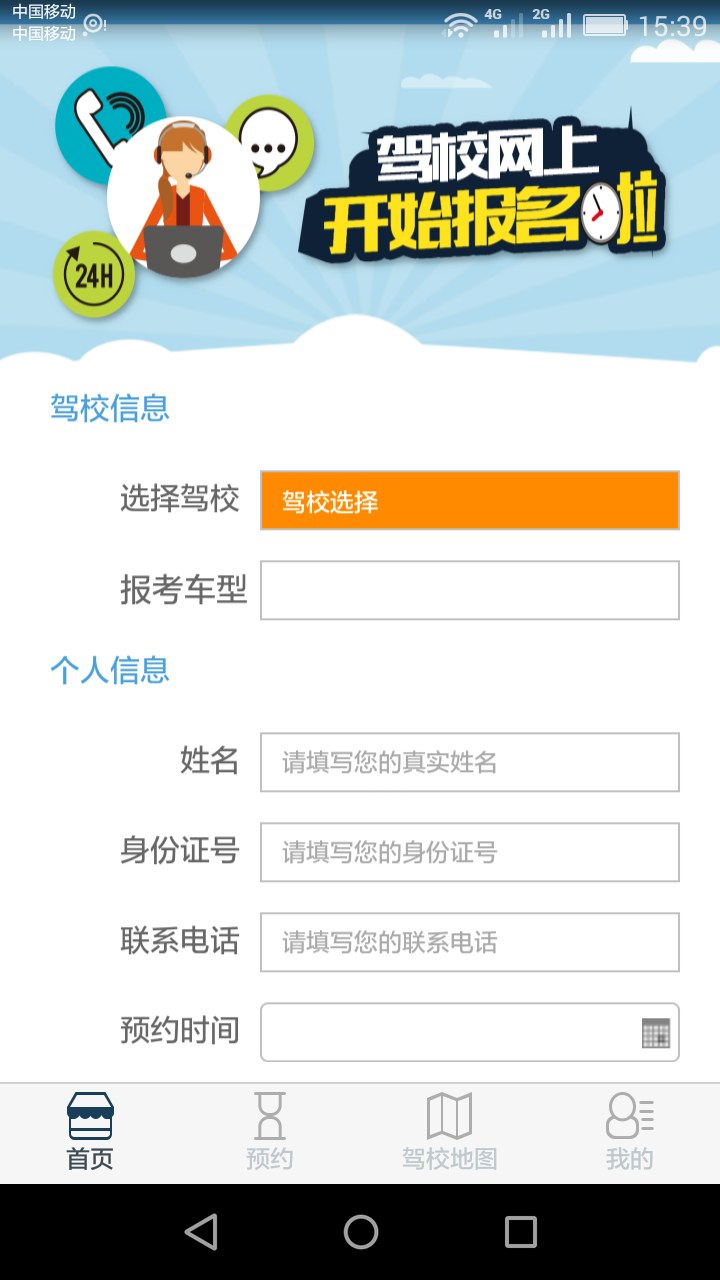The width and height of the screenshot is (720, 1280).
Task: Open the 驾校选择 school picker
Action: point(469,500)
